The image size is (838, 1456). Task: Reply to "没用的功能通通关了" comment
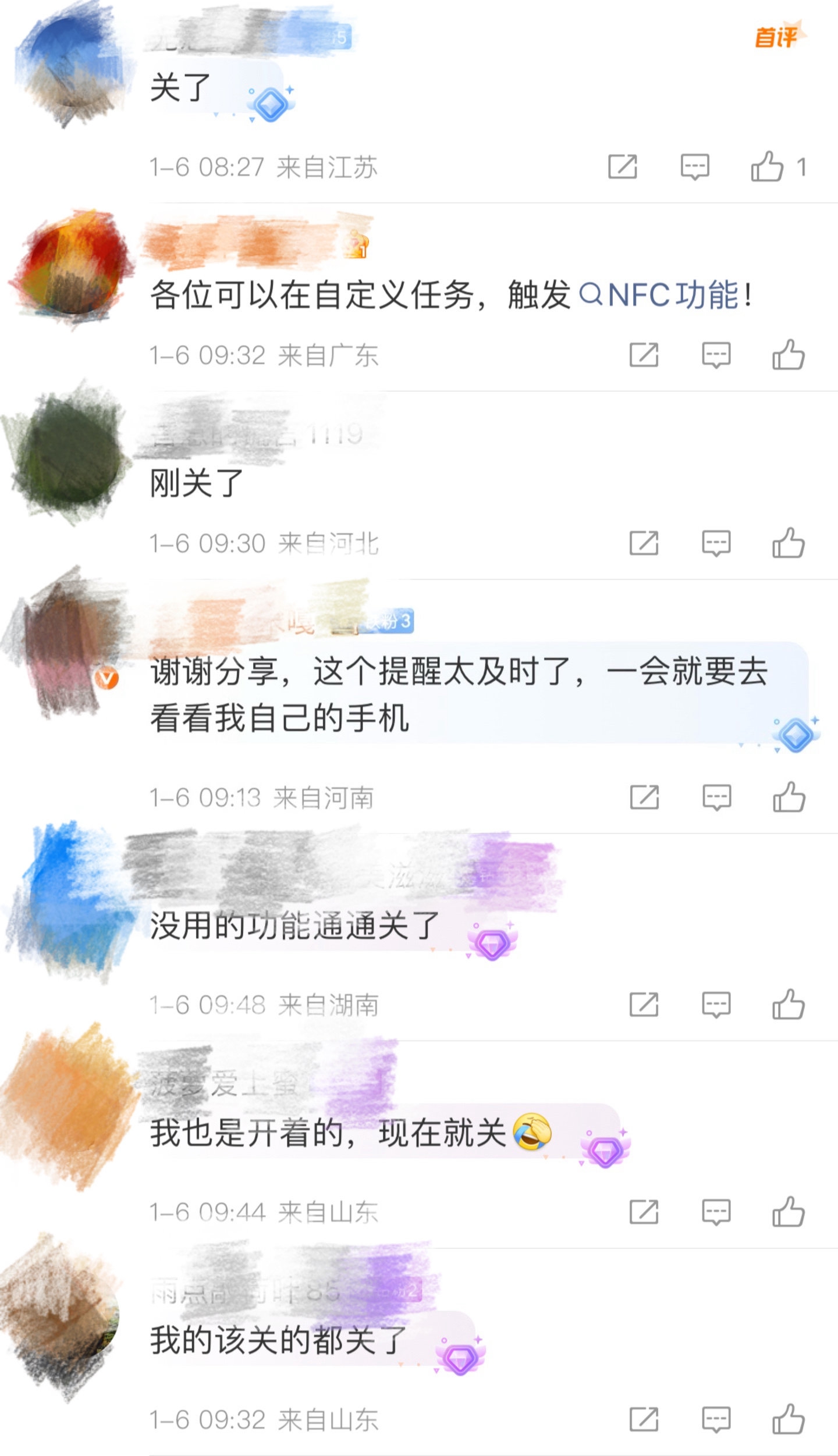[x=716, y=1005]
